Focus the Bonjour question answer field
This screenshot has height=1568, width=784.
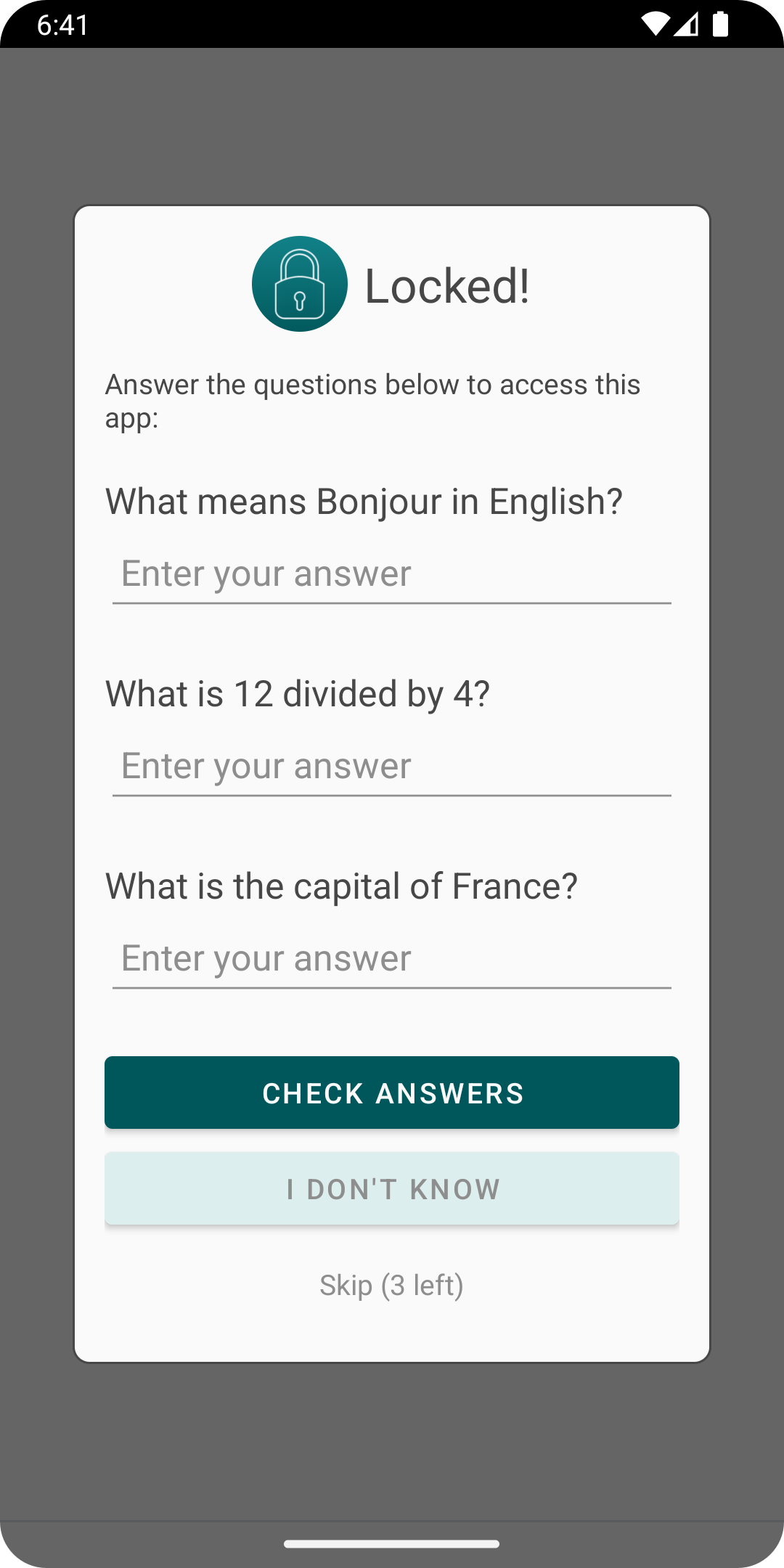[x=391, y=574]
